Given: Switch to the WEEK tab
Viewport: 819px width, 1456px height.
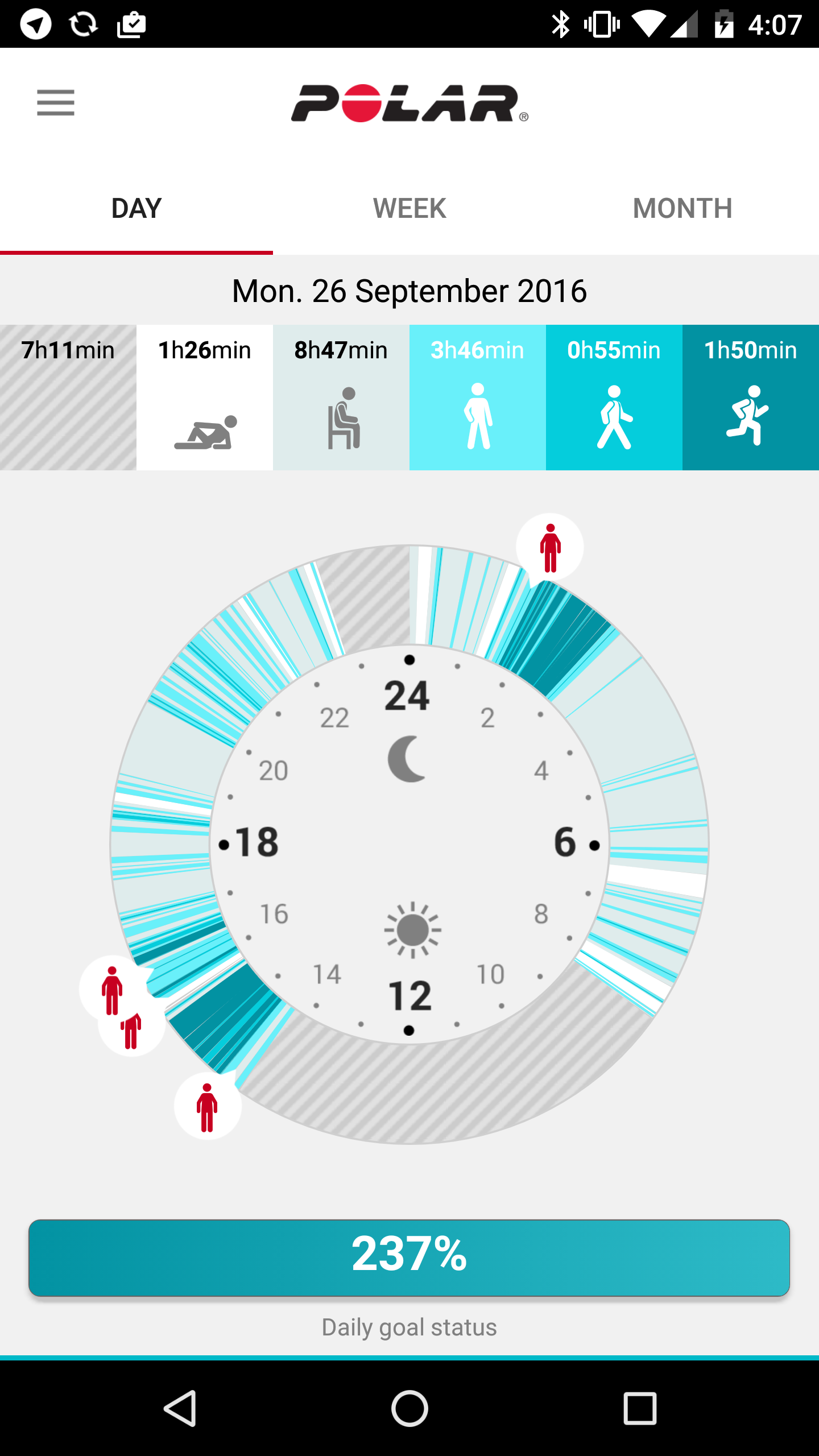Looking at the screenshot, I should [409, 208].
